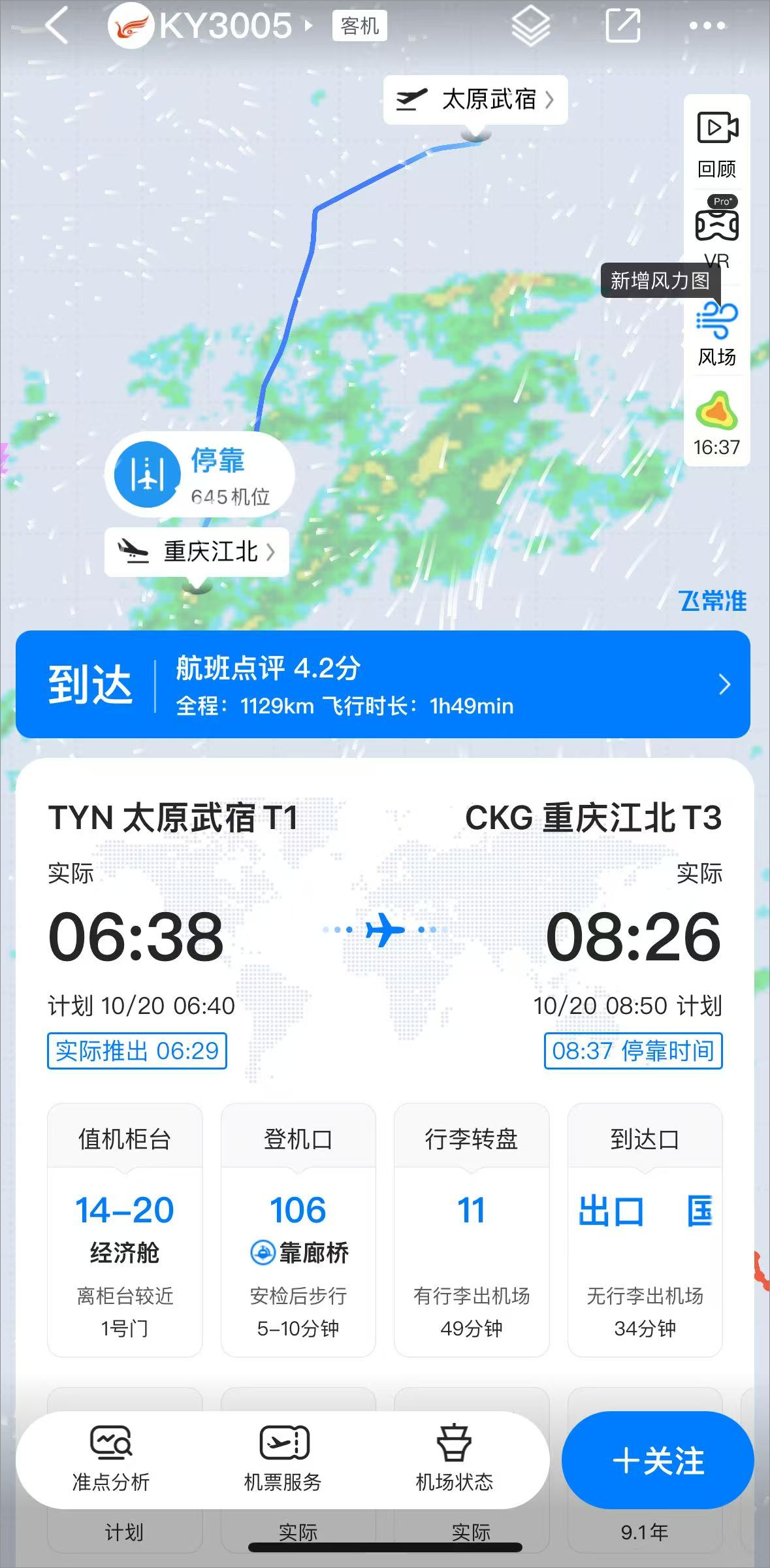Check 机场状态 airport status
The image size is (770, 1568).
click(454, 1460)
